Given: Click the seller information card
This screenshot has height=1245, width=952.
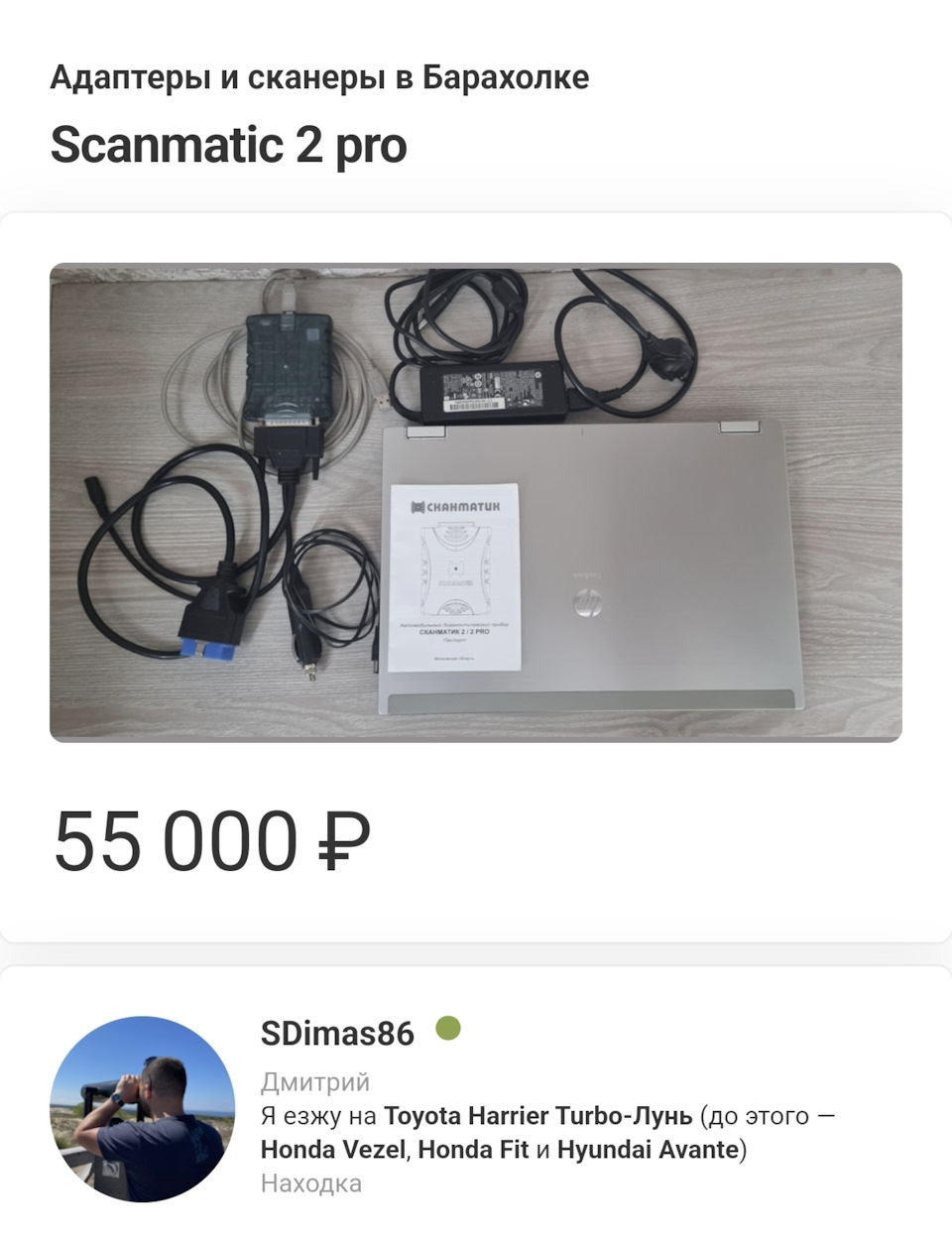Looking at the screenshot, I should [x=476, y=1101].
